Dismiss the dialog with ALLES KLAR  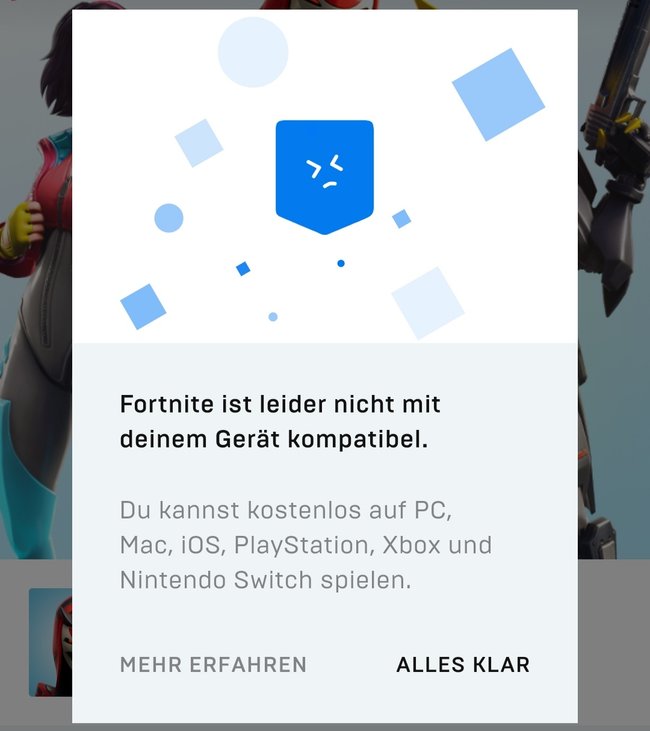point(463,665)
